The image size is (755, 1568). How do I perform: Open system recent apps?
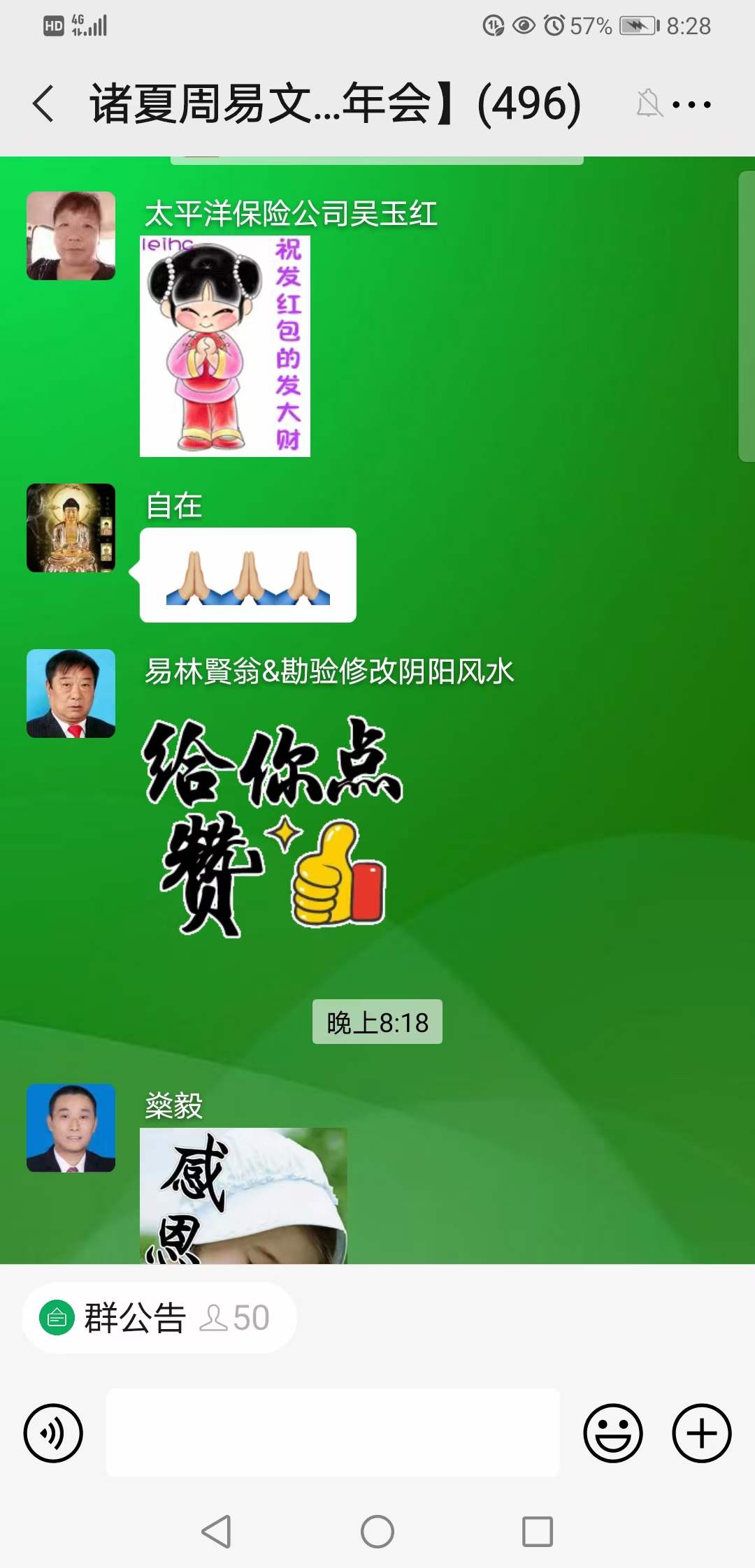pos(538,1532)
